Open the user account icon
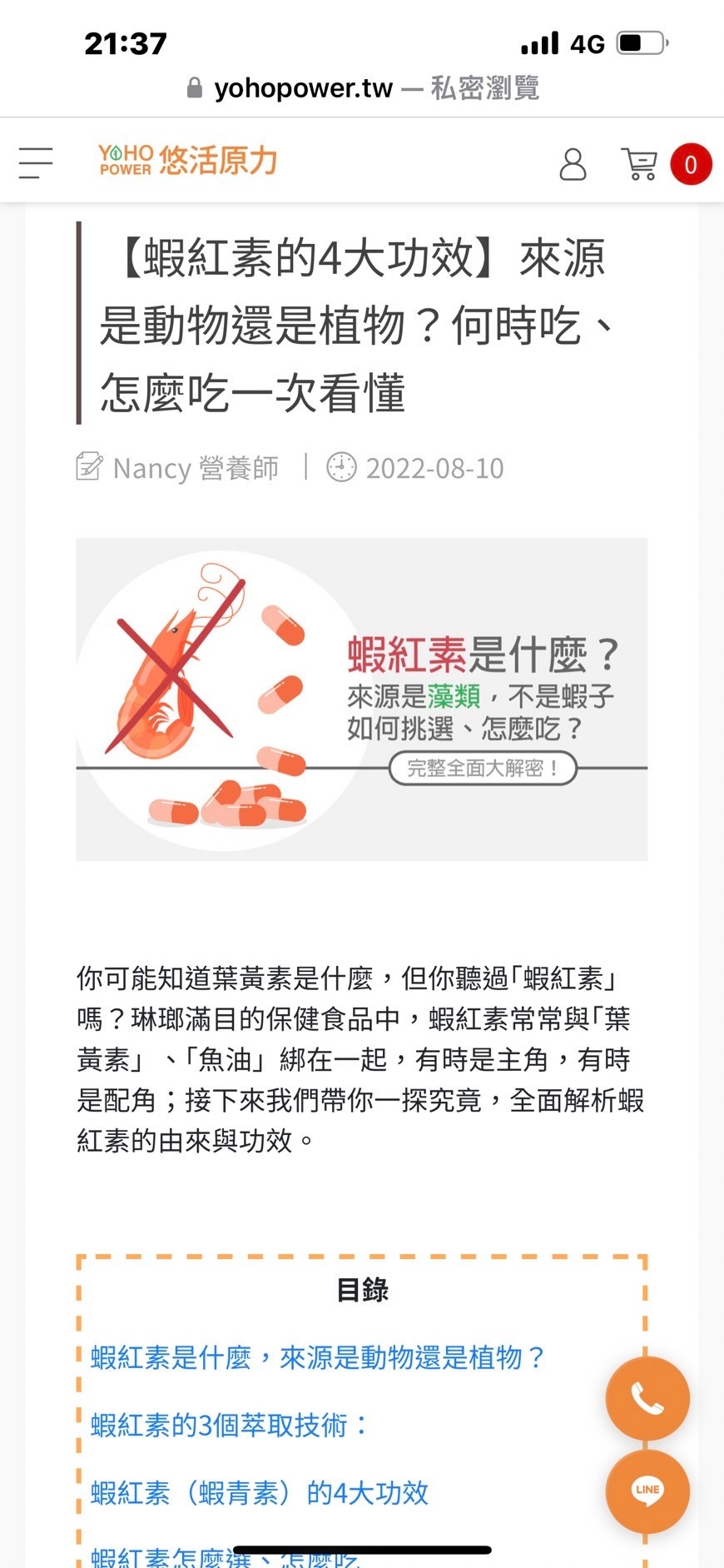724x1568 pixels. click(x=573, y=164)
